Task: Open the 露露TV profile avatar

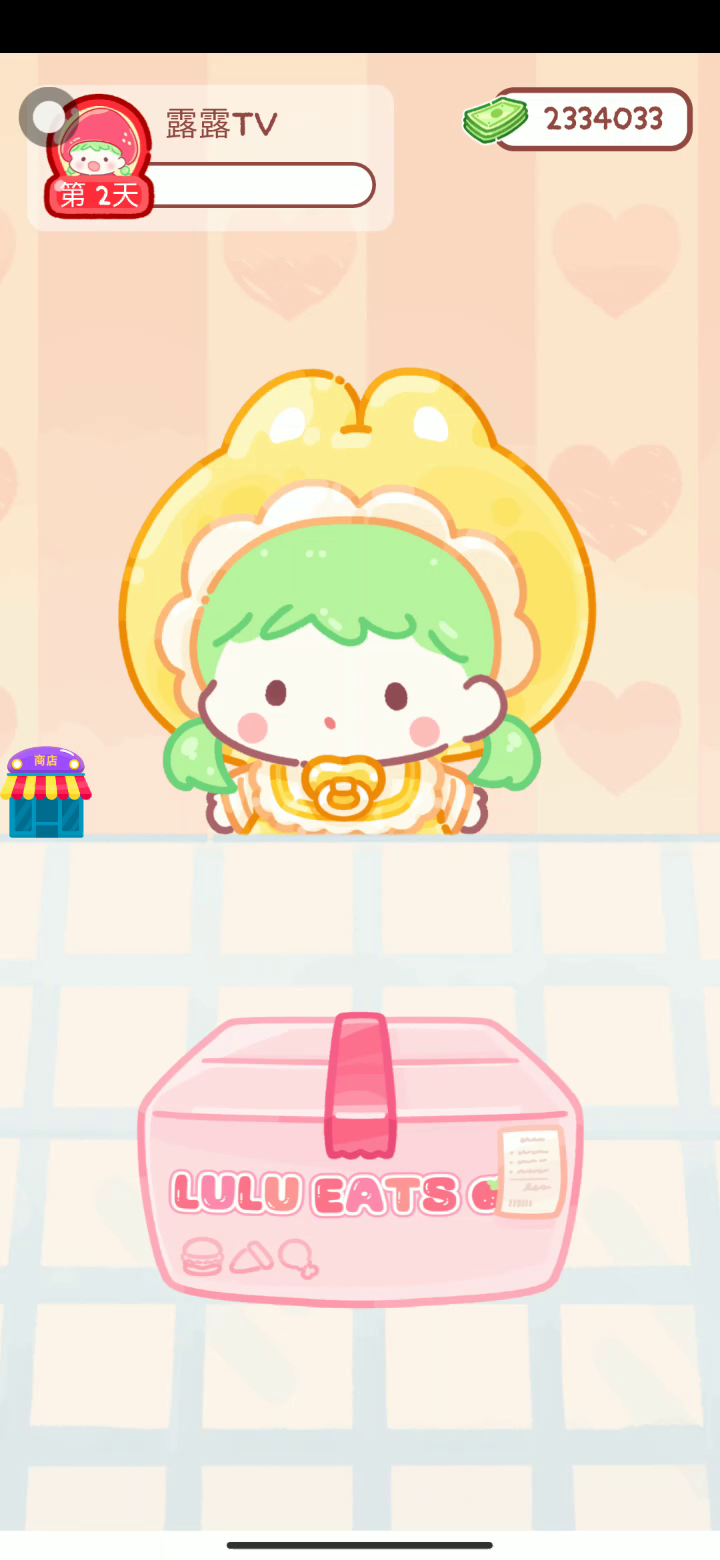Action: tap(98, 155)
